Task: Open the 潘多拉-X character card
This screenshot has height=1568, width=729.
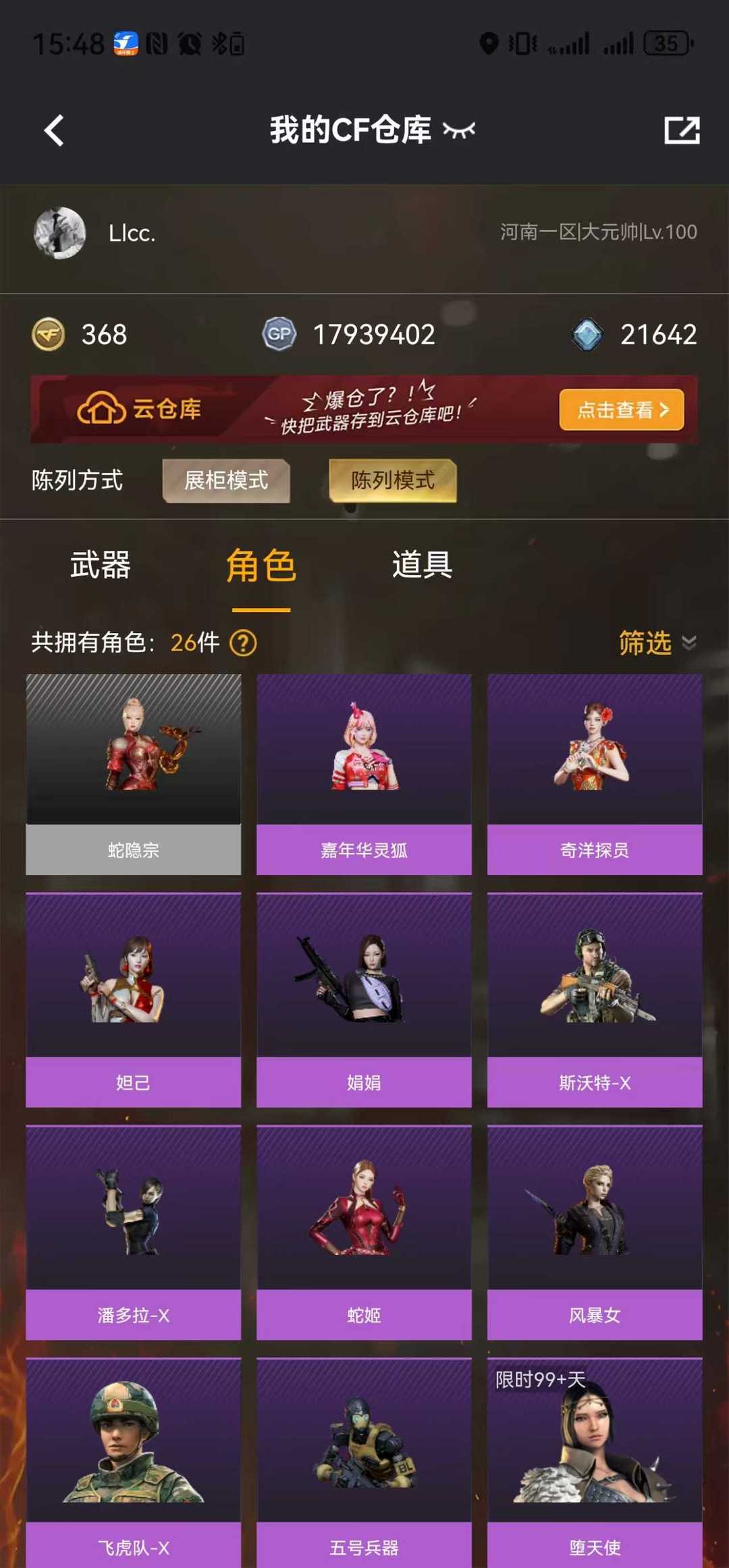Action: pyautogui.click(x=134, y=1233)
